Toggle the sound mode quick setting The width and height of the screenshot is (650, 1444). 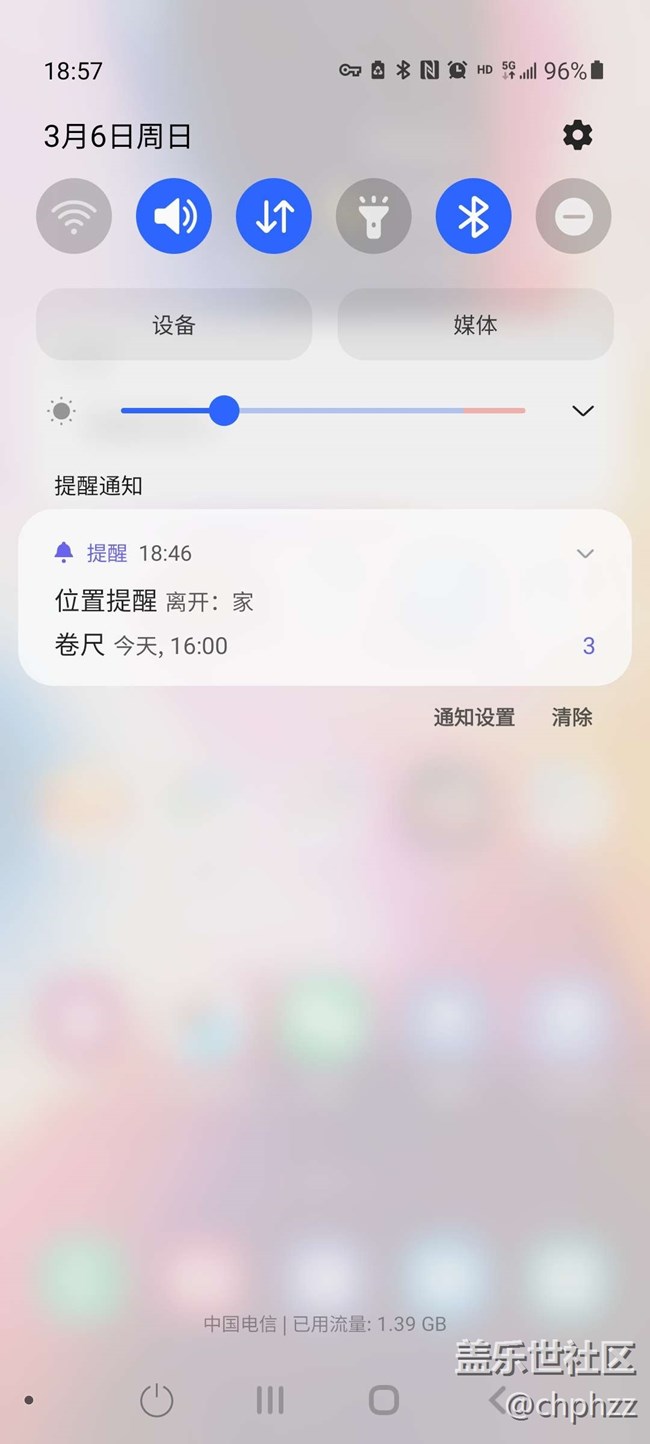(x=174, y=216)
